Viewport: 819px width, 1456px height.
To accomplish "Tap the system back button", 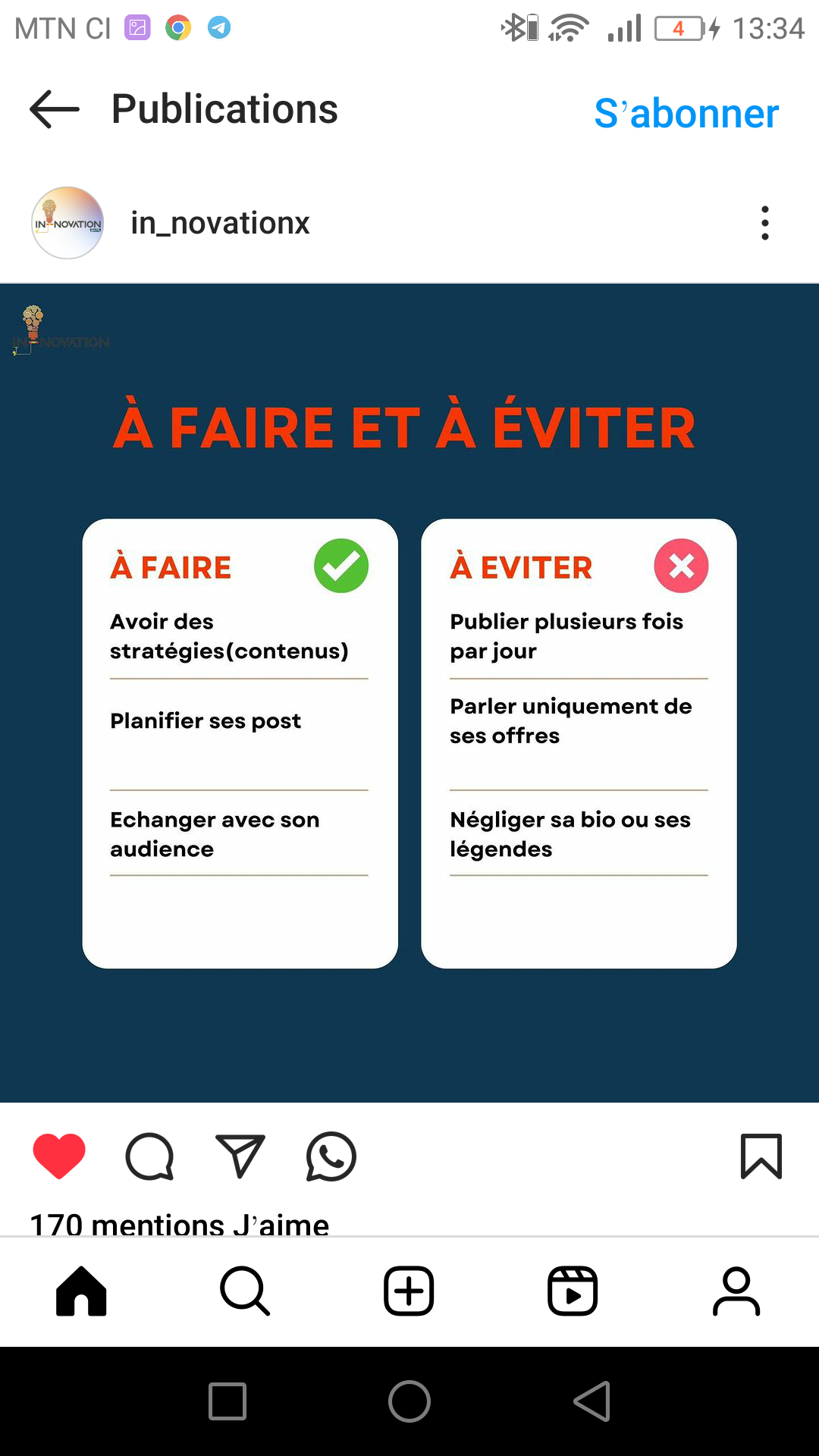I will pyautogui.click(x=592, y=1401).
